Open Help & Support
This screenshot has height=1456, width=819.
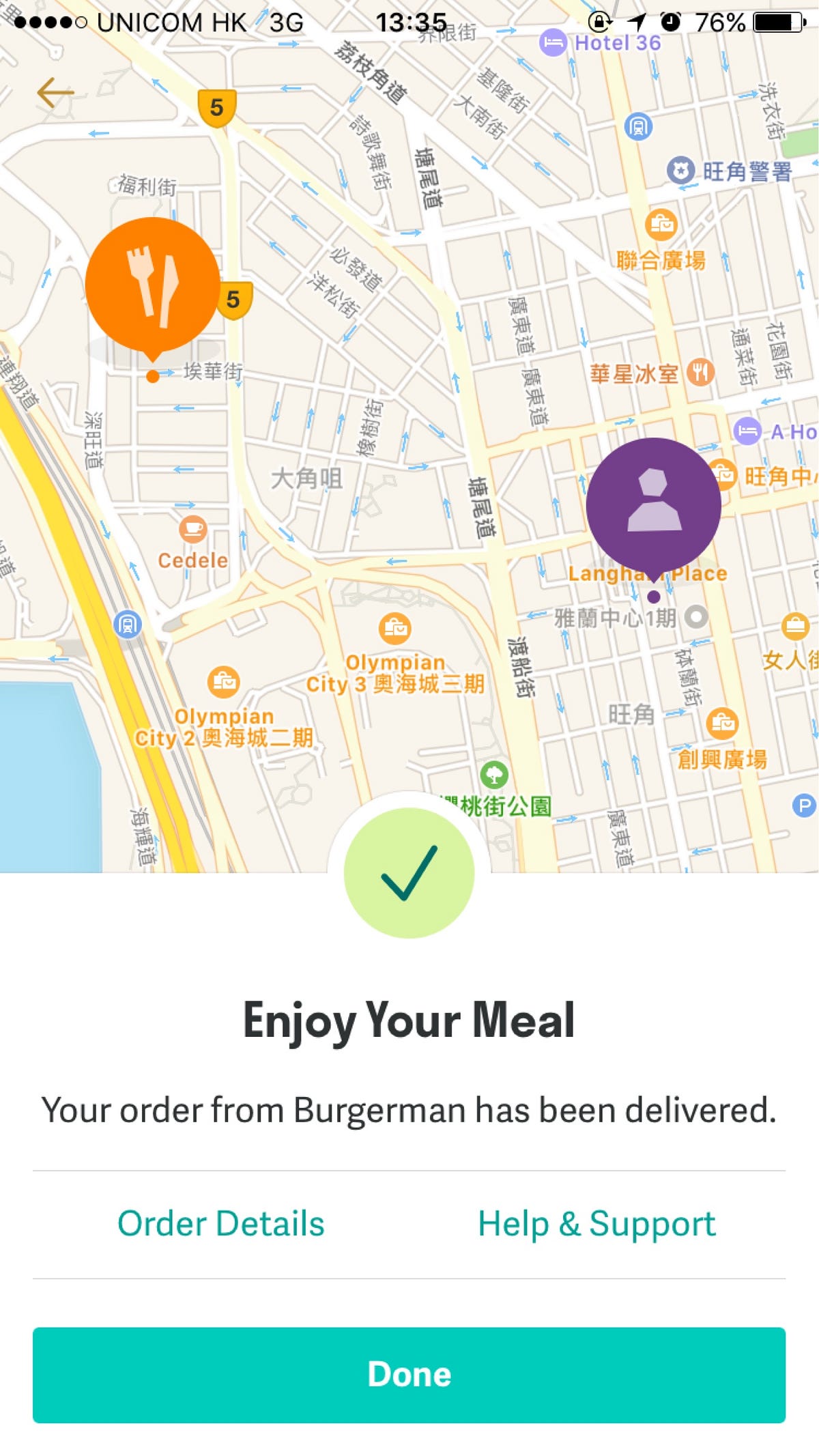[597, 1223]
